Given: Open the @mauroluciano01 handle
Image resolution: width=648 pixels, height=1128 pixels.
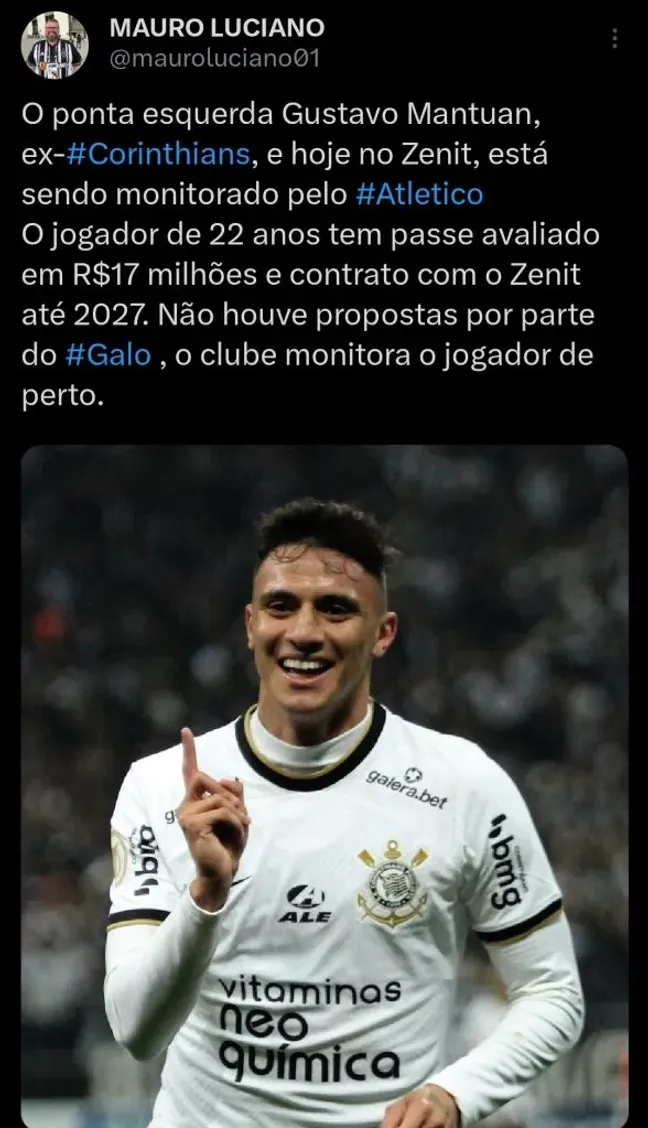Looking at the screenshot, I should pos(214,58).
